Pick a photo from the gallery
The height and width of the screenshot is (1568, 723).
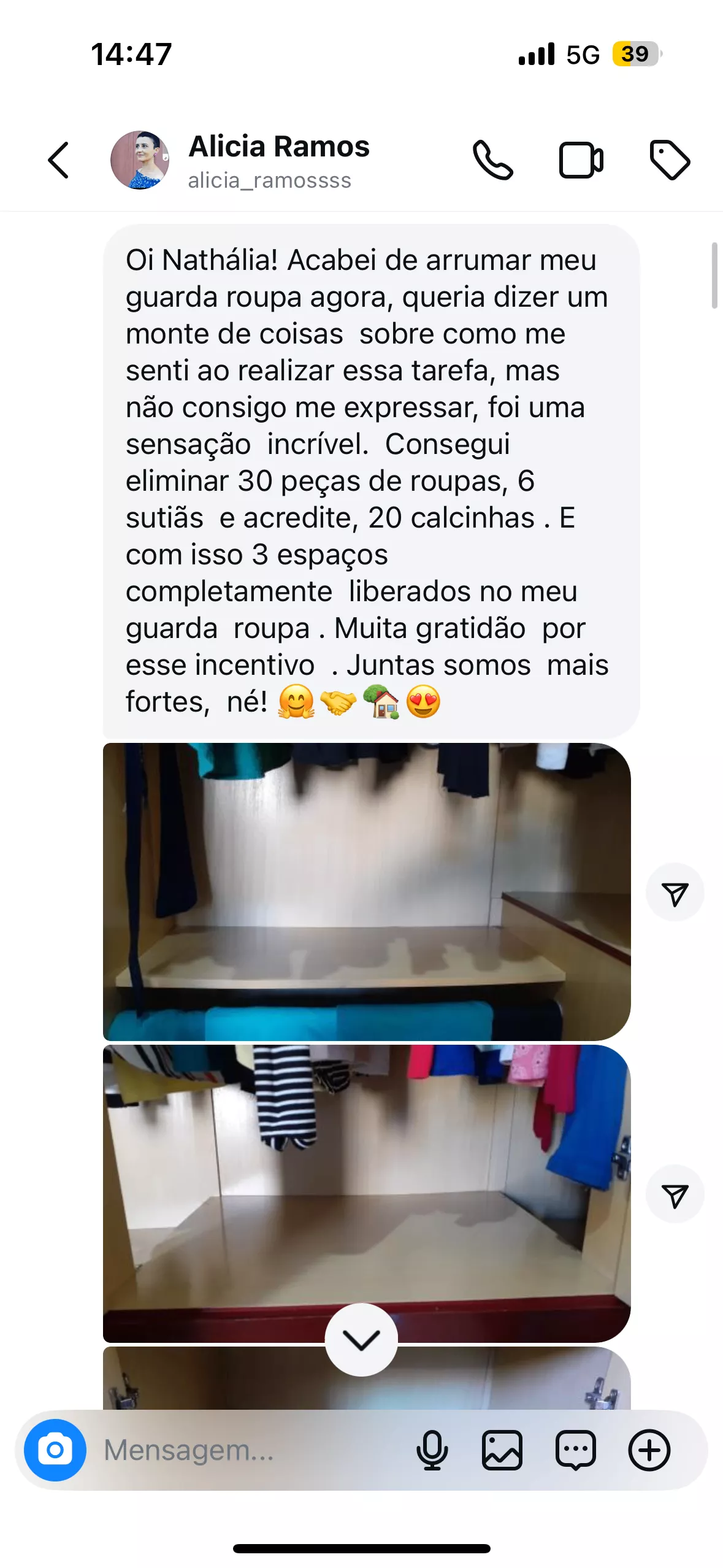pyautogui.click(x=502, y=1450)
